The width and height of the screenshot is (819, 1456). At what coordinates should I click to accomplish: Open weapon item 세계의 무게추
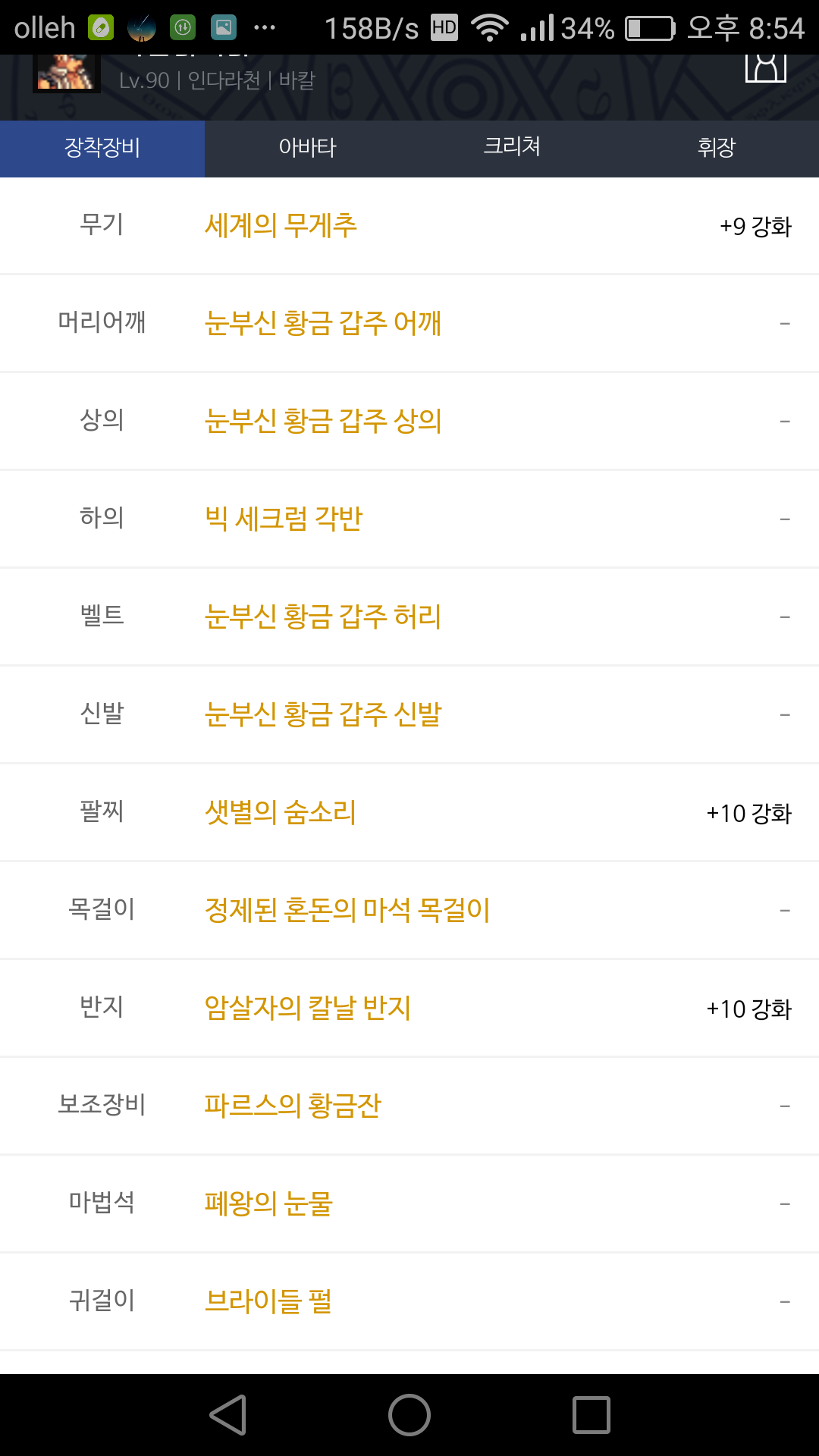click(281, 226)
